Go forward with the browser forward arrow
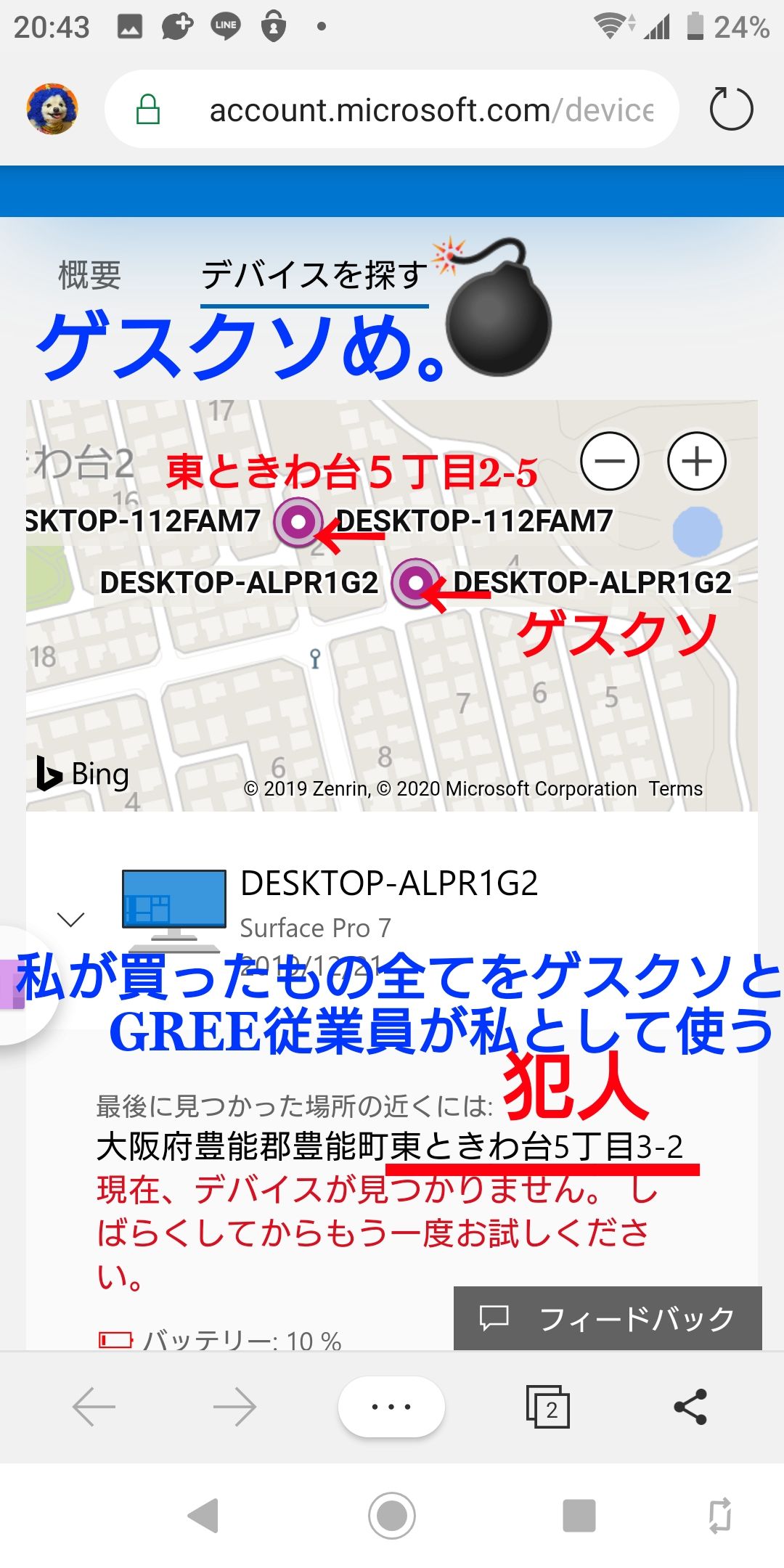This screenshot has height=1568, width=784. [234, 1407]
